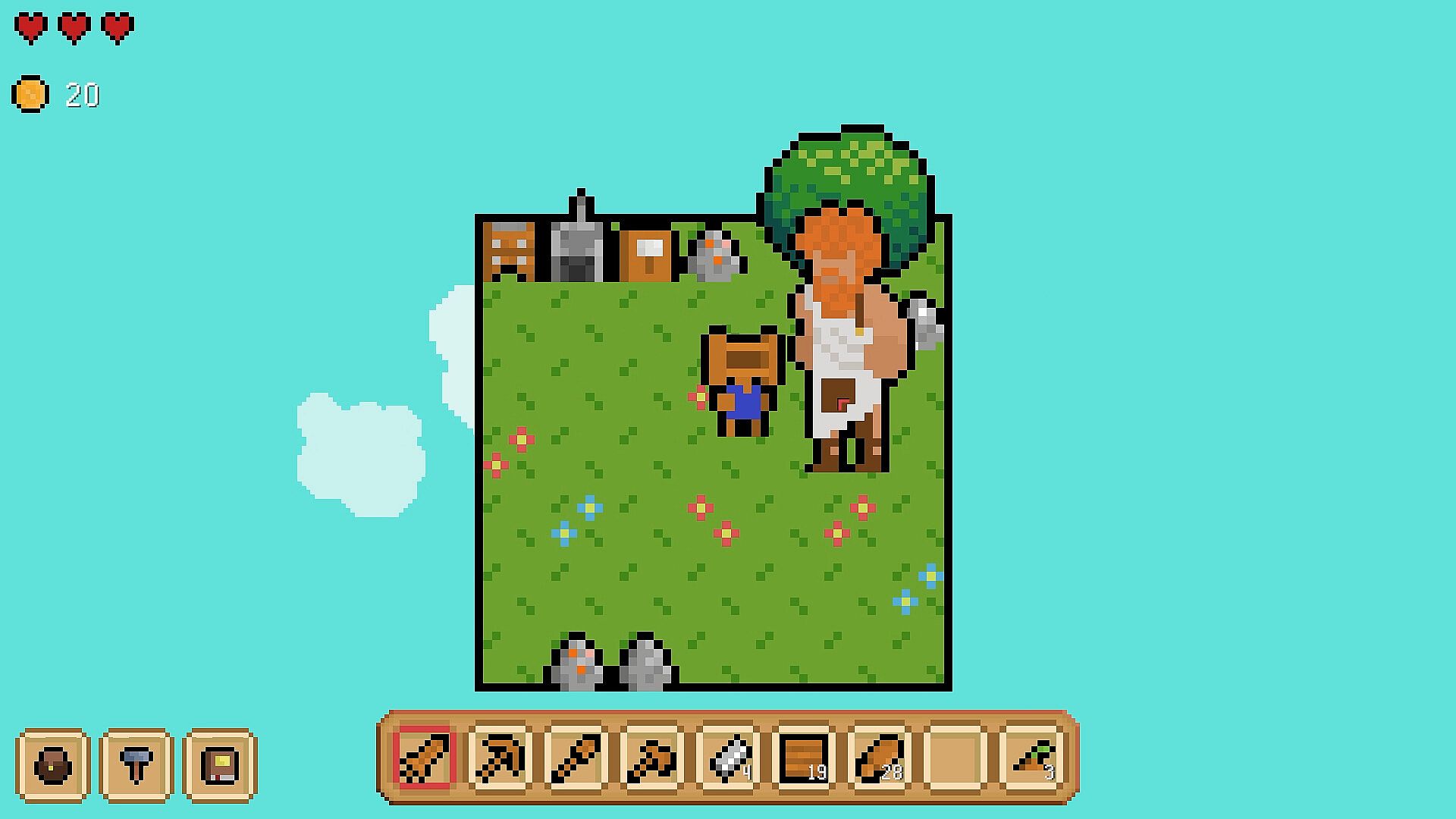Viewport: 1456px width, 819px height.
Task: Select the carrot slot with 3
Action: click(x=1031, y=757)
